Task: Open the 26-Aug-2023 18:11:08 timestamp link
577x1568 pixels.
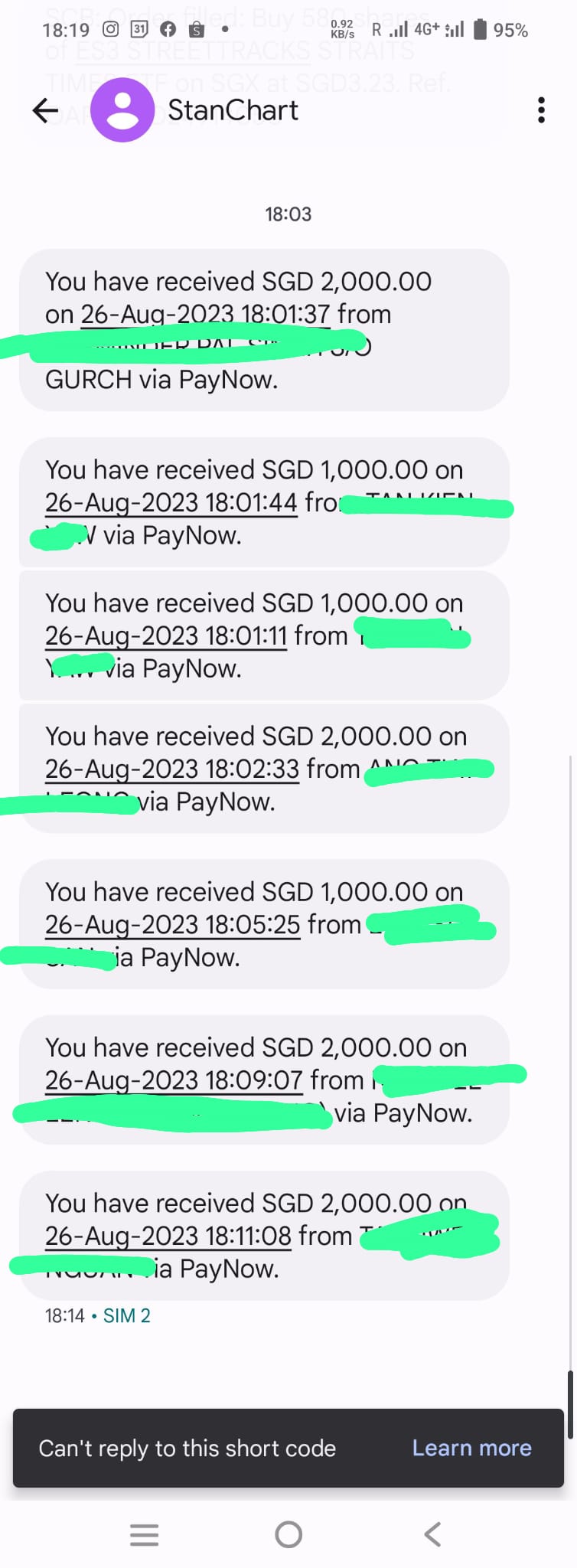Action: coord(168,1236)
